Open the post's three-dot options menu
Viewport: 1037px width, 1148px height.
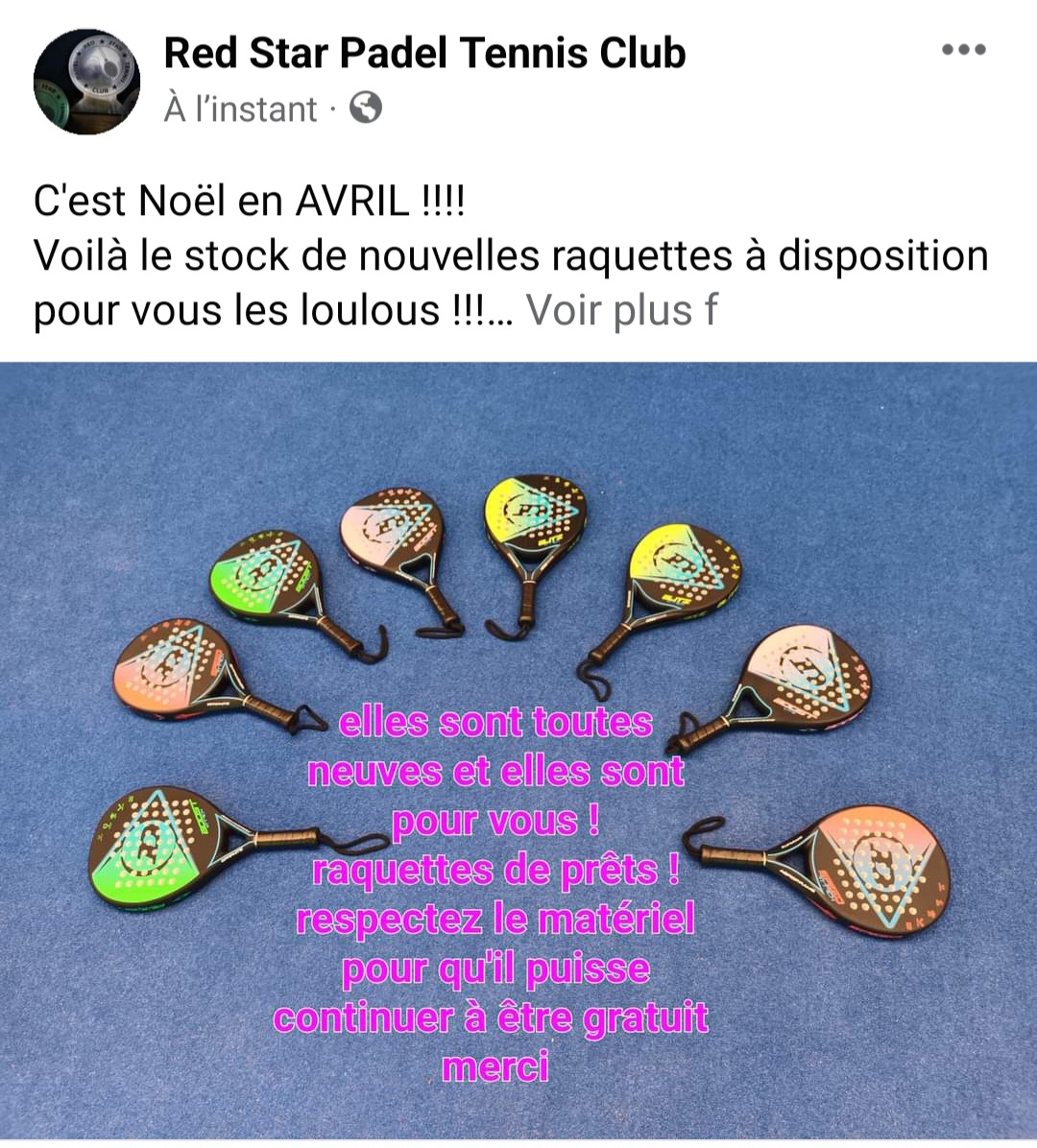point(963,50)
